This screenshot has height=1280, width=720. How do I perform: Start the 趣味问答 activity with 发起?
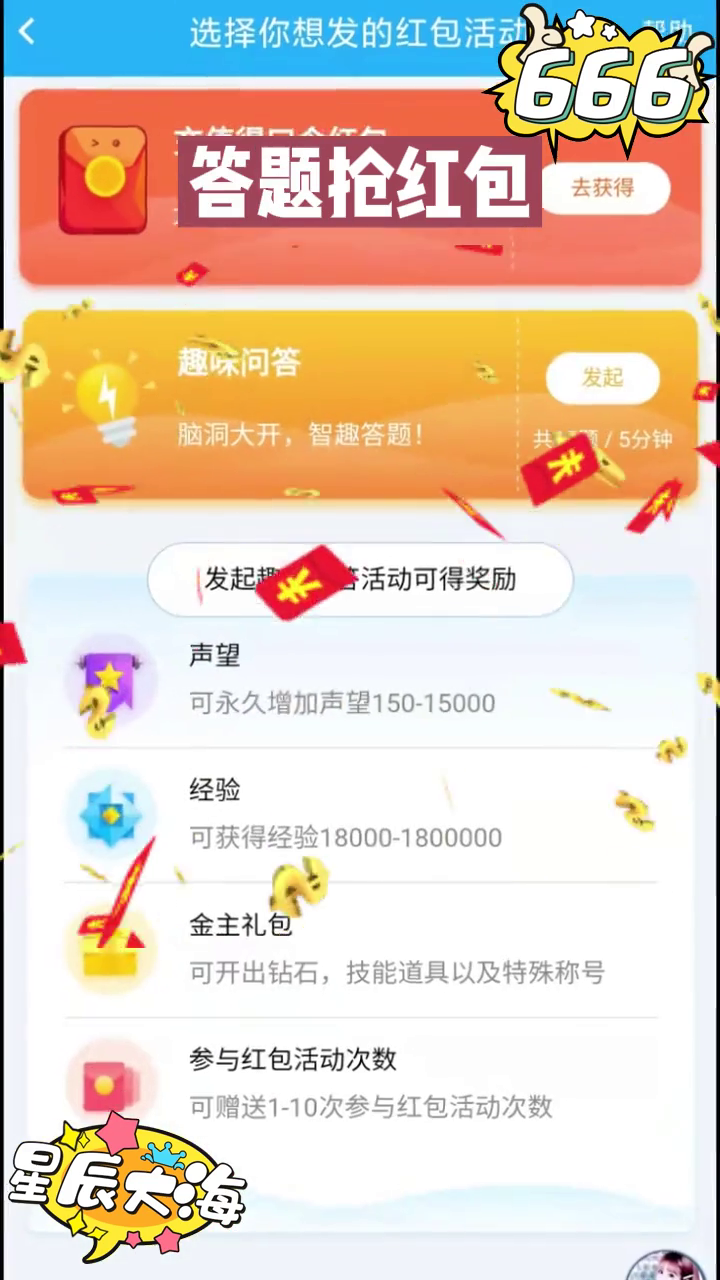point(602,378)
